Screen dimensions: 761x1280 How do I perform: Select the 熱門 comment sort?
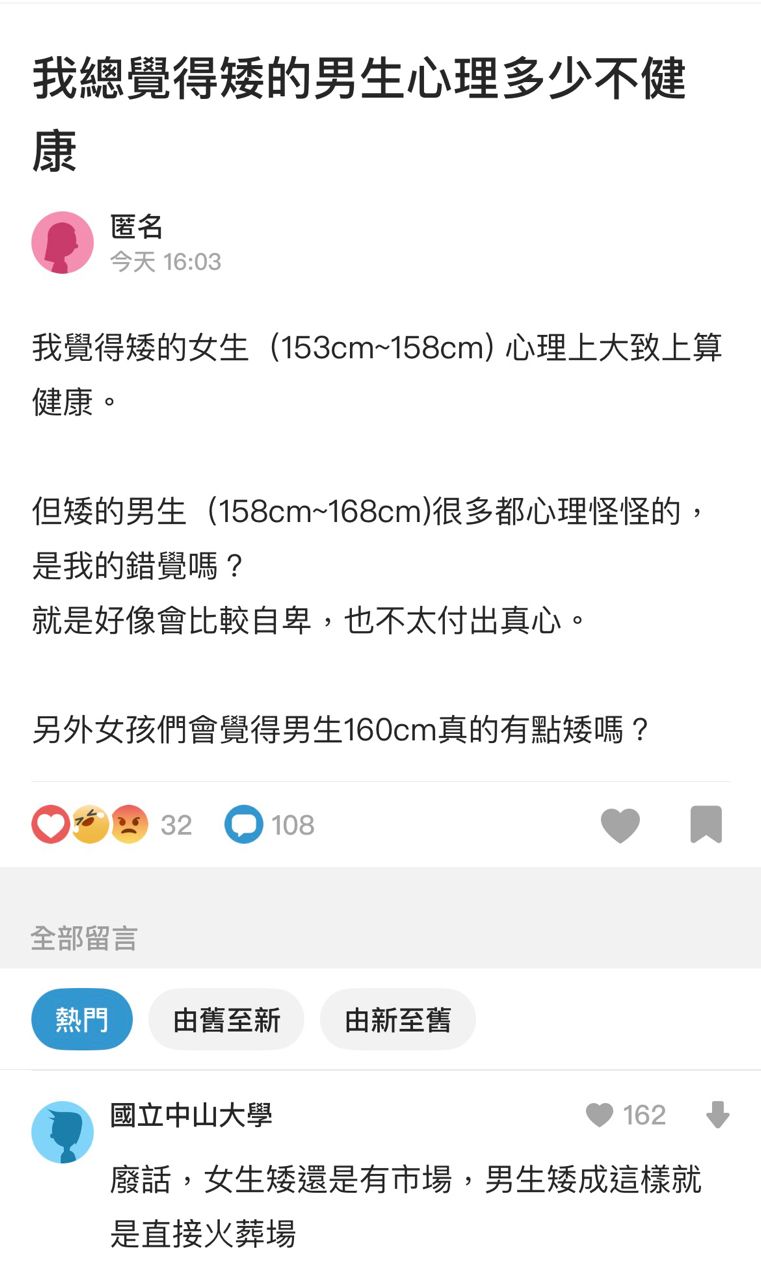(x=81, y=1019)
